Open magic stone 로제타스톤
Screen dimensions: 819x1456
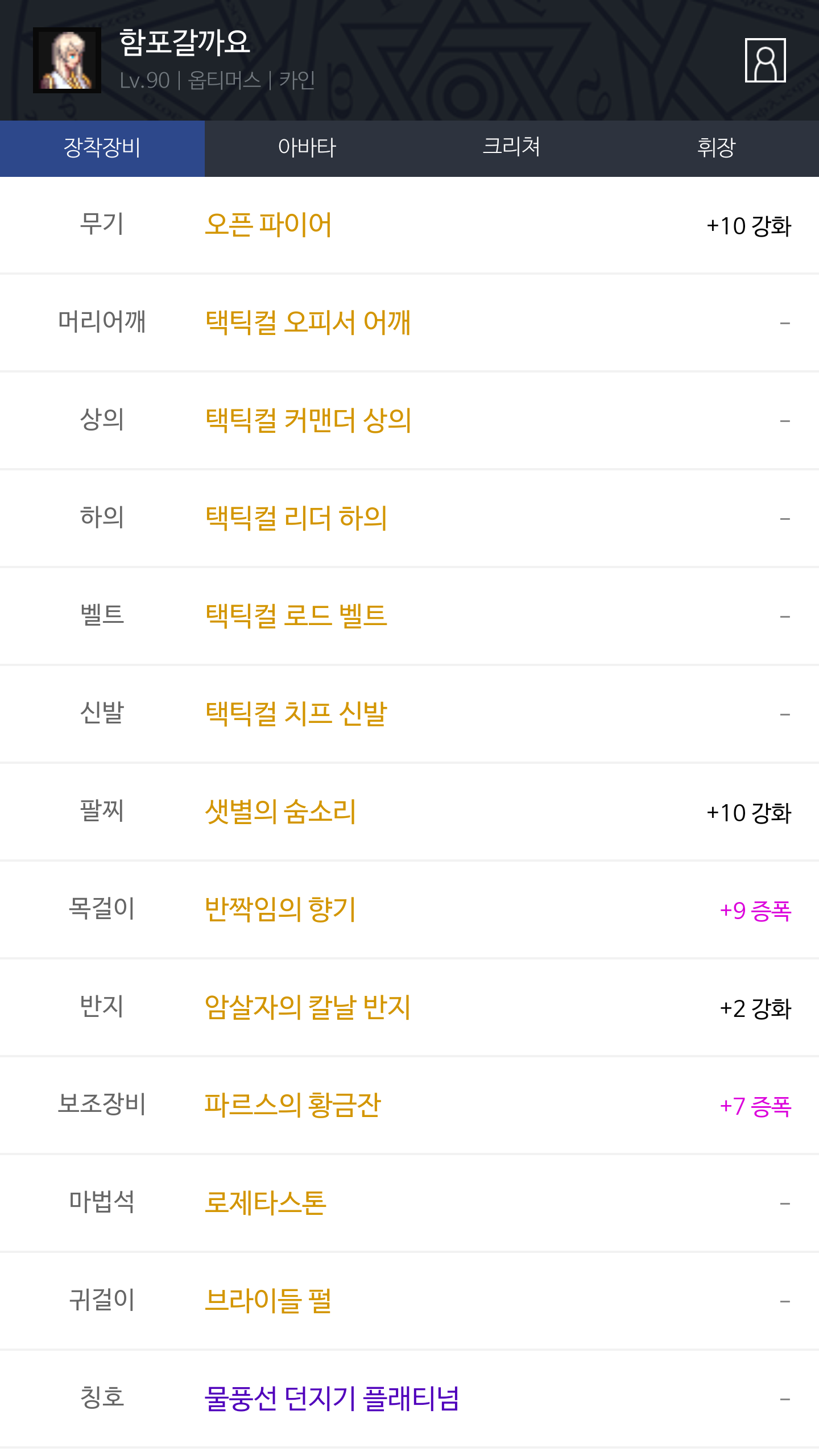[x=409, y=1203]
